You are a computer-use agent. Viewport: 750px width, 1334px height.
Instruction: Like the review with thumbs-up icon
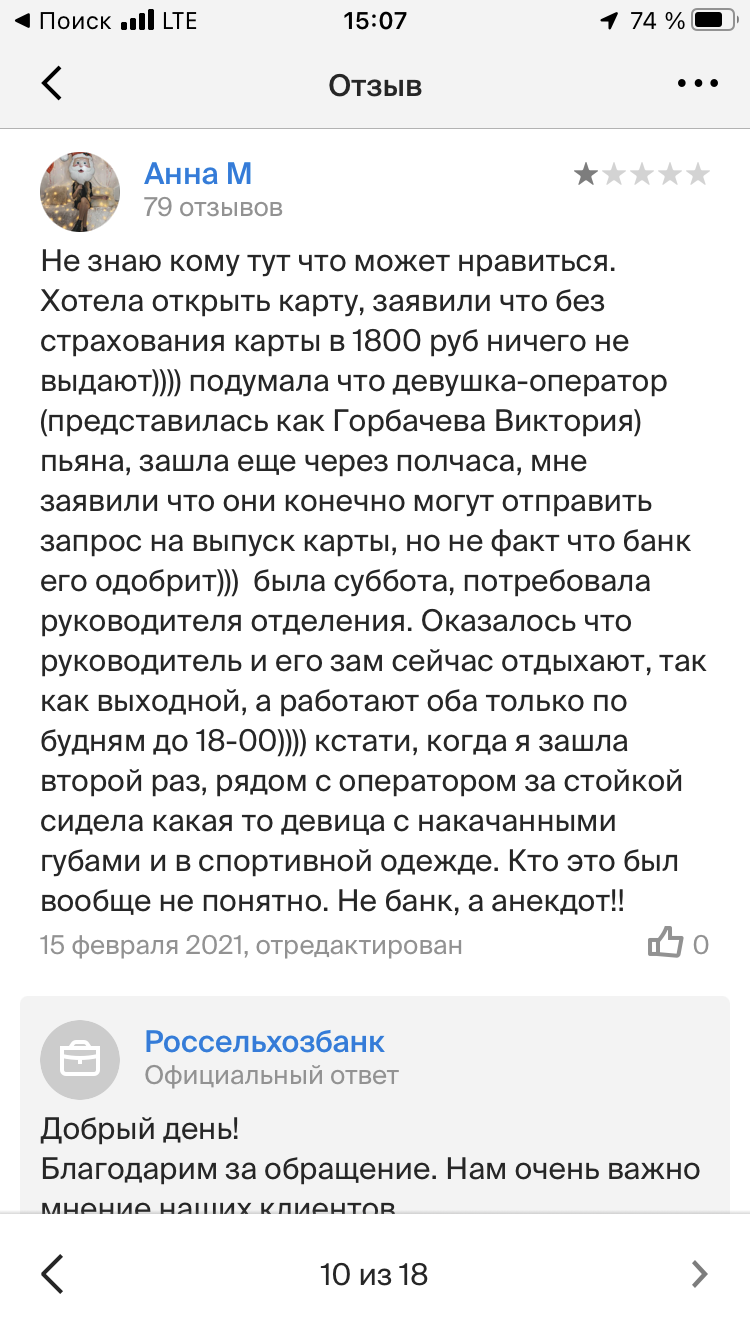pos(666,943)
